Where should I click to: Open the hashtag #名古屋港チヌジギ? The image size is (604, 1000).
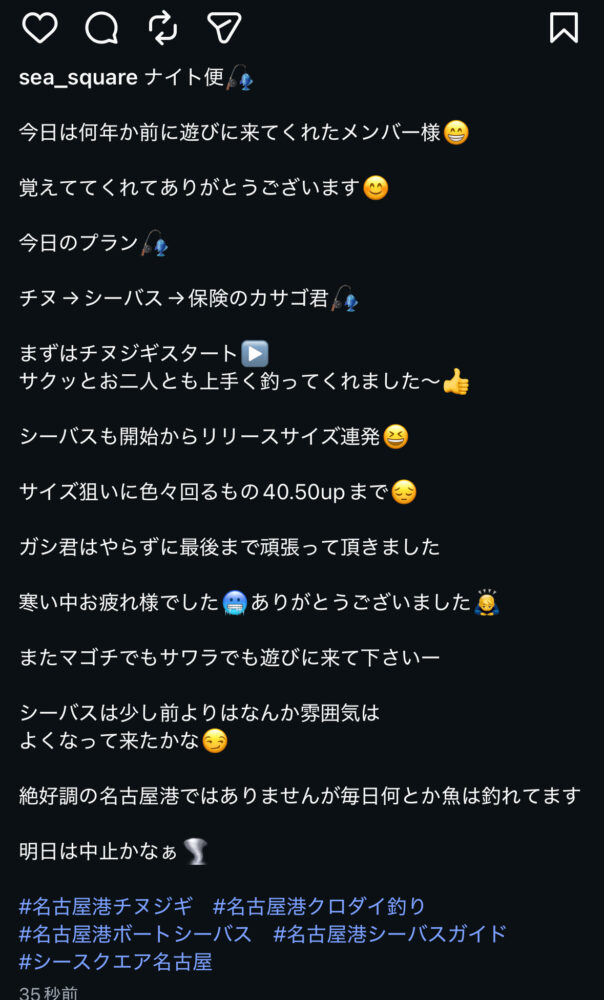[x=106, y=907]
